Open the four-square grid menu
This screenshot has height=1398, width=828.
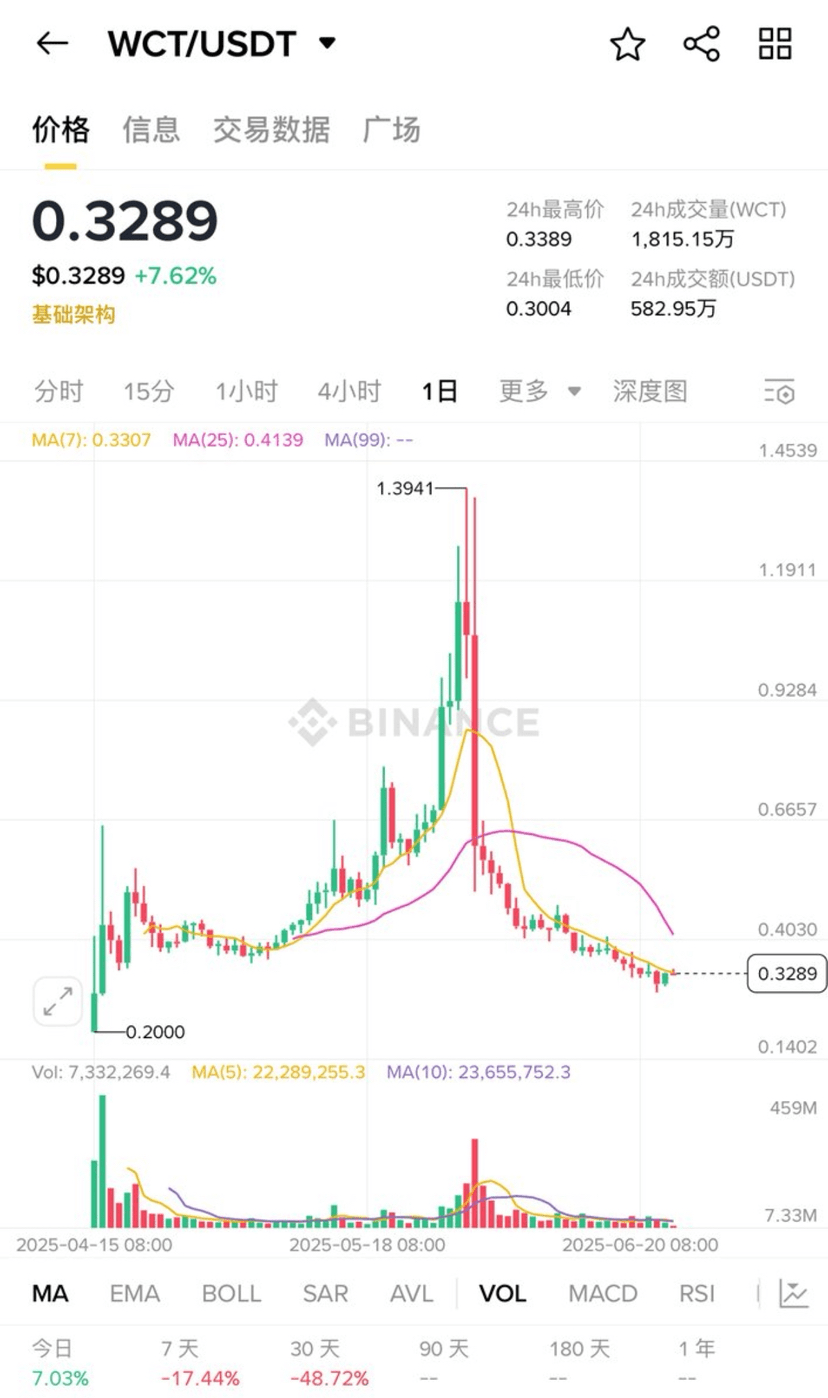(x=775, y=44)
